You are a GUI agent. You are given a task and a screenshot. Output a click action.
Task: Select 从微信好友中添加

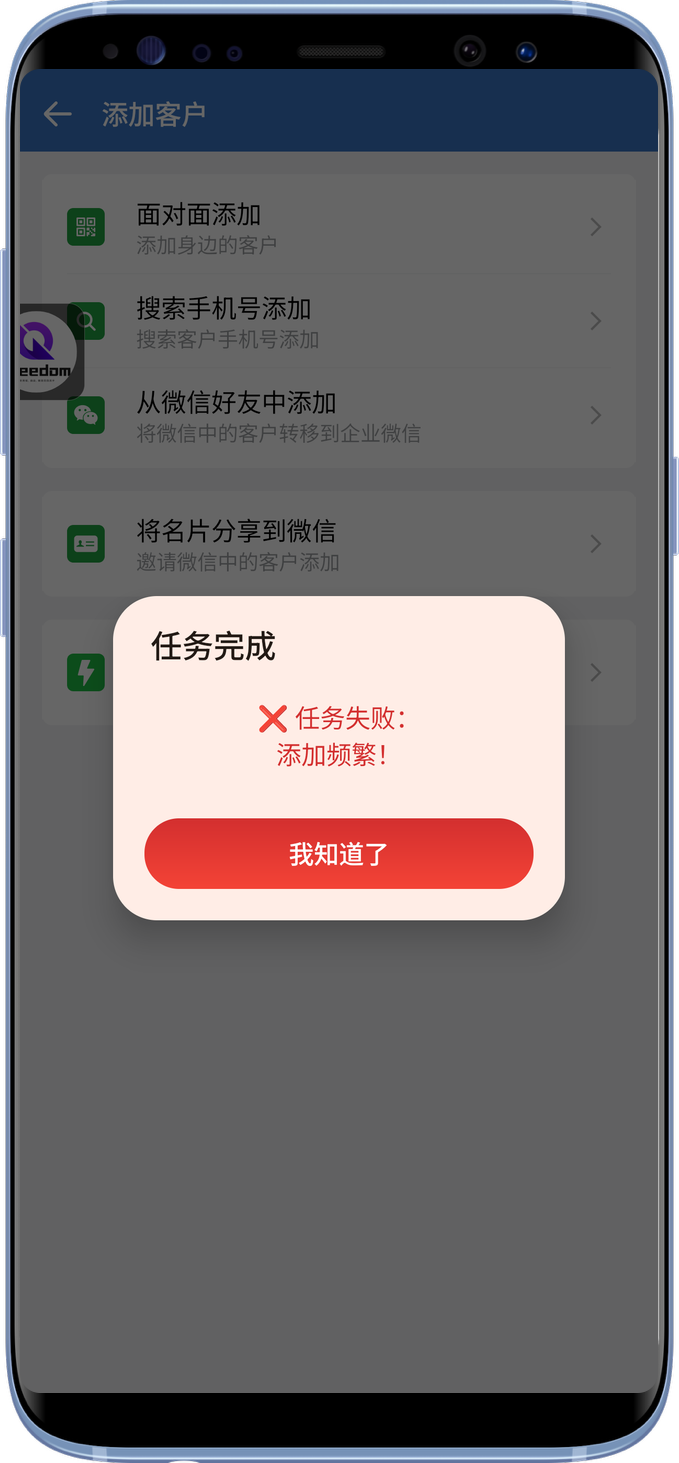coord(338,416)
